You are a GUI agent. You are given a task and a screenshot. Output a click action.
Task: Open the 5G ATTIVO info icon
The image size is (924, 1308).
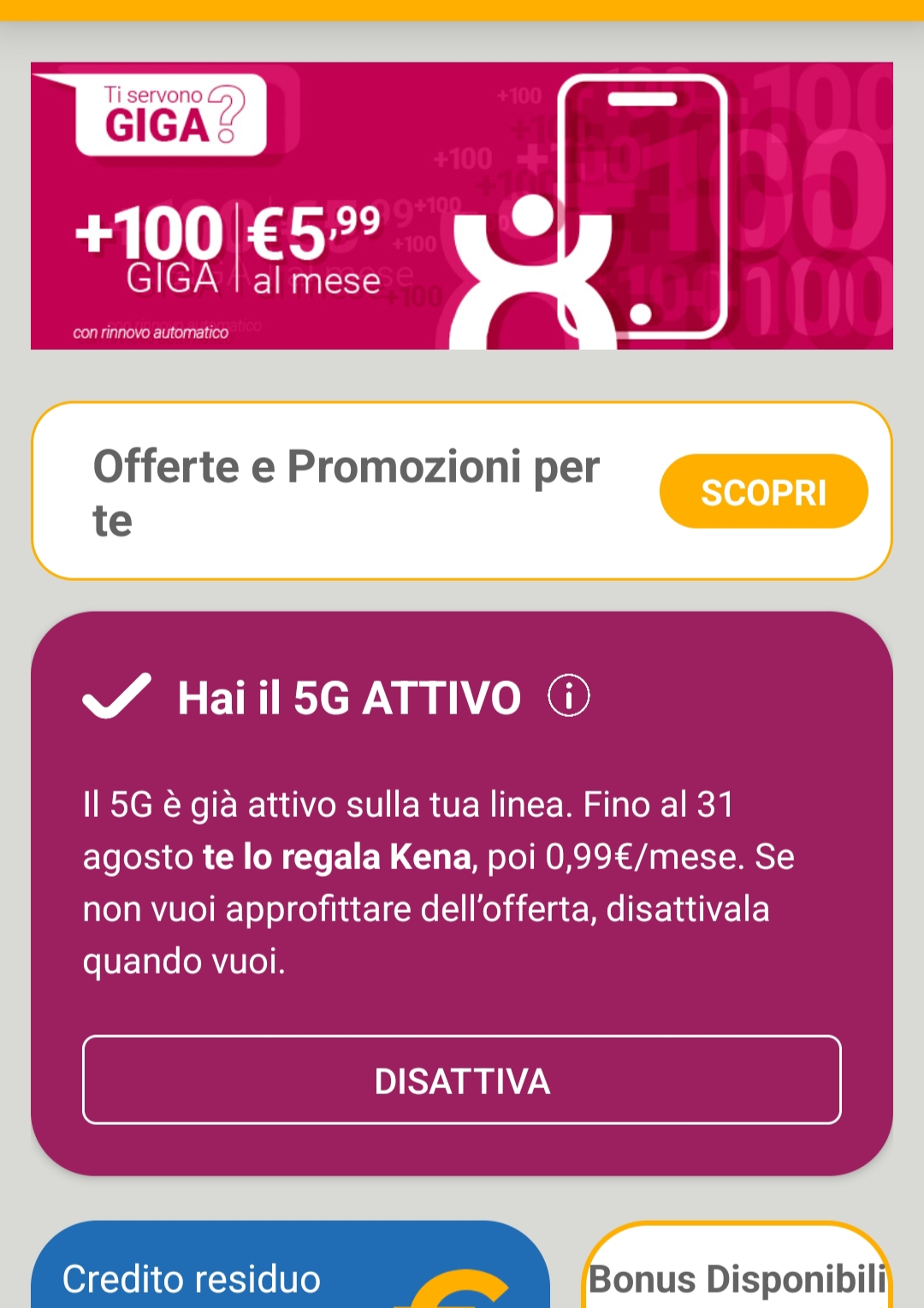pos(569,695)
